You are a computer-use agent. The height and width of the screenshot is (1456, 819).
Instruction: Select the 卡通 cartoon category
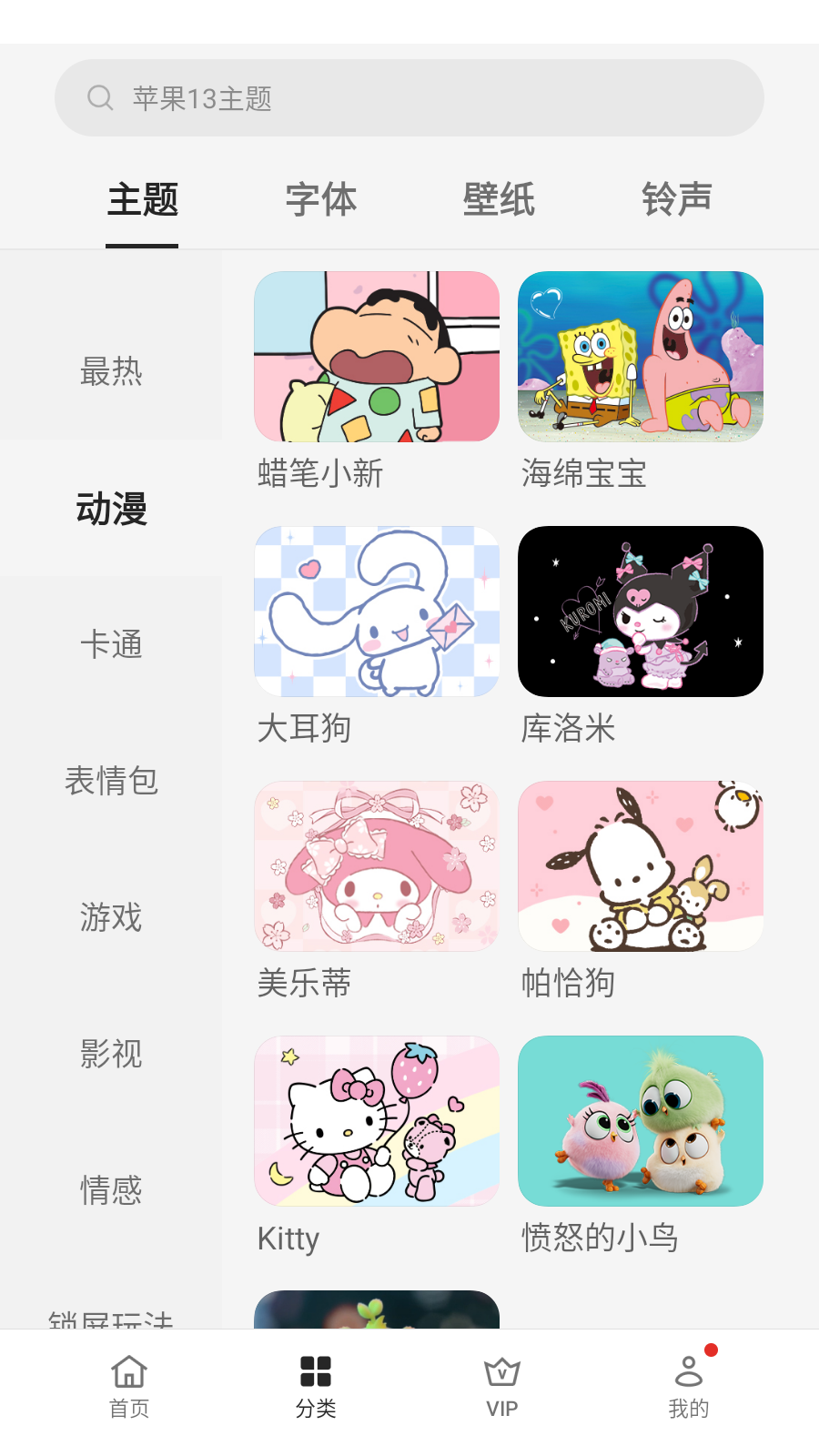111,645
